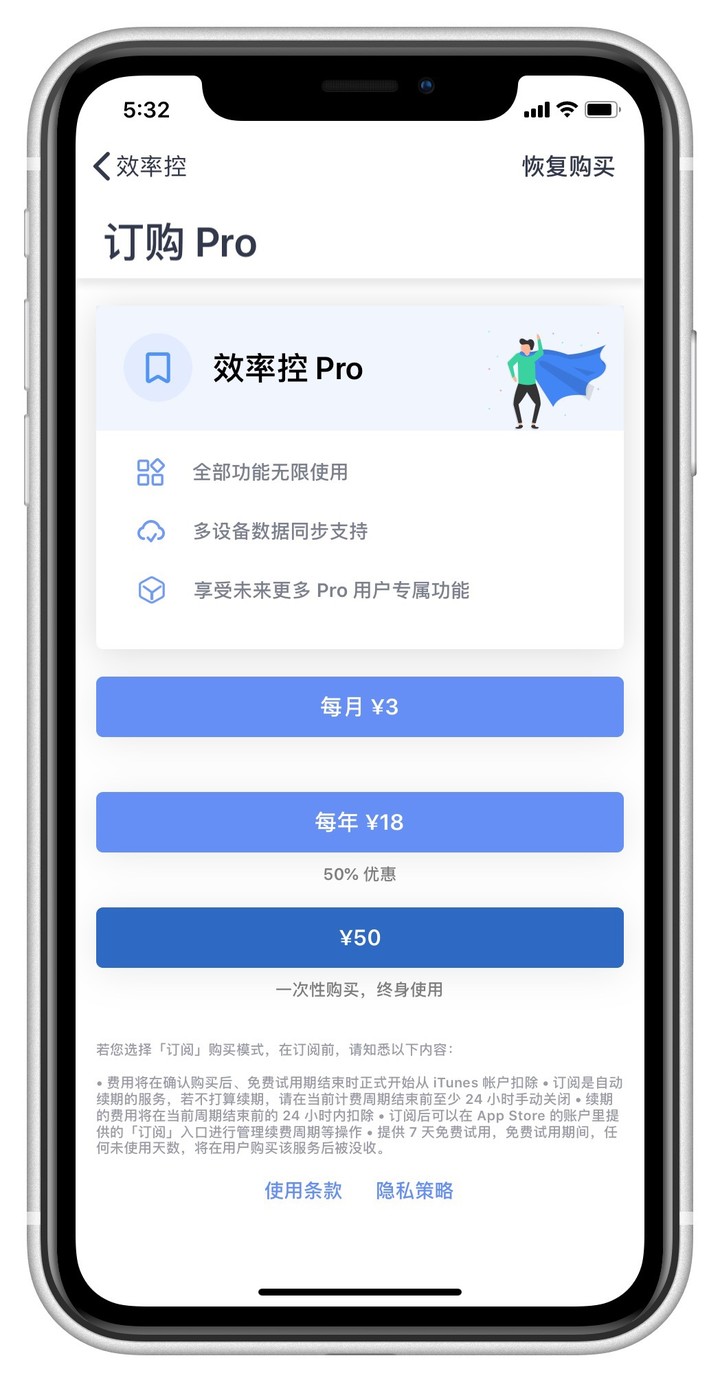Subscribe monthly for ¥3
The image size is (720, 1391).
click(x=360, y=707)
